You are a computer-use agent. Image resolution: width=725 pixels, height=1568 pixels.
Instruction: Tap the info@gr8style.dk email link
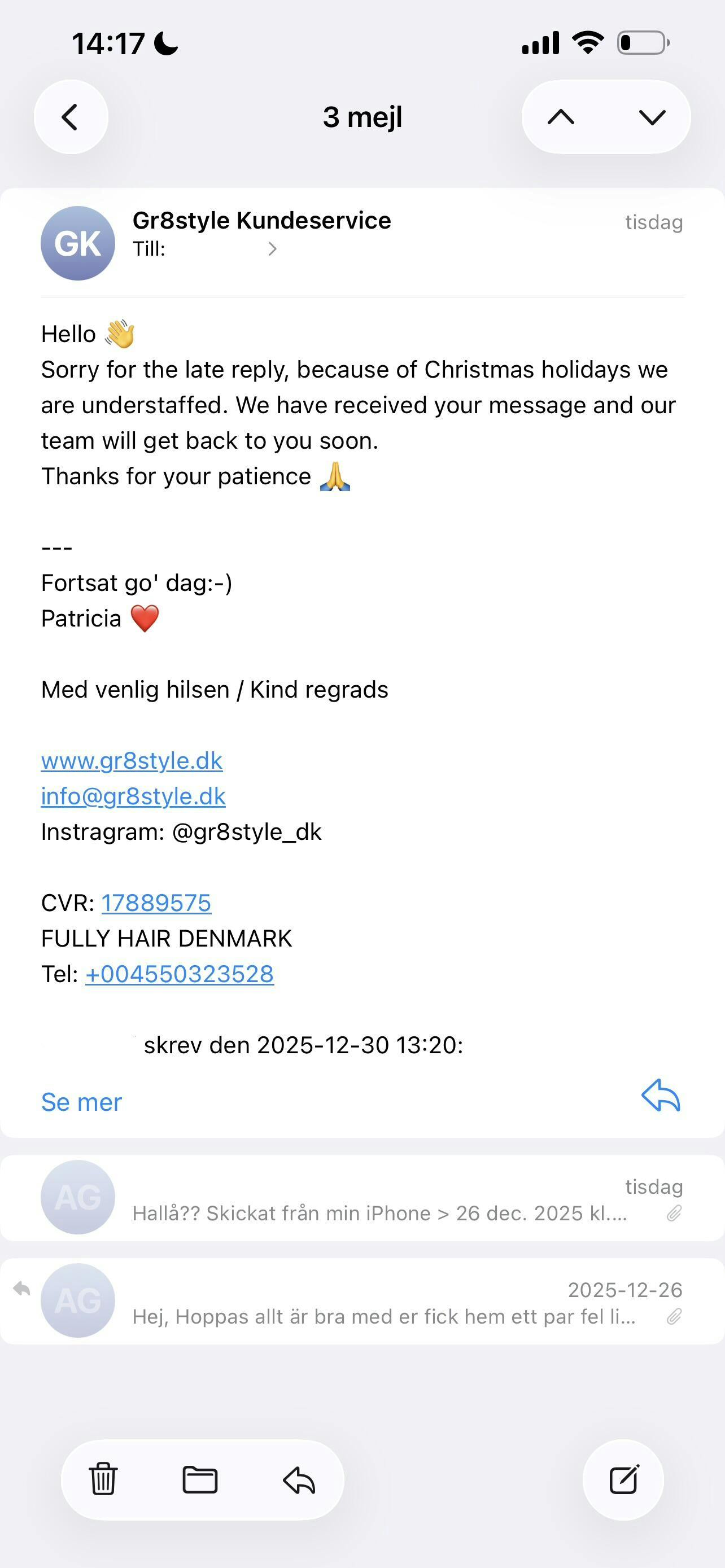click(133, 796)
